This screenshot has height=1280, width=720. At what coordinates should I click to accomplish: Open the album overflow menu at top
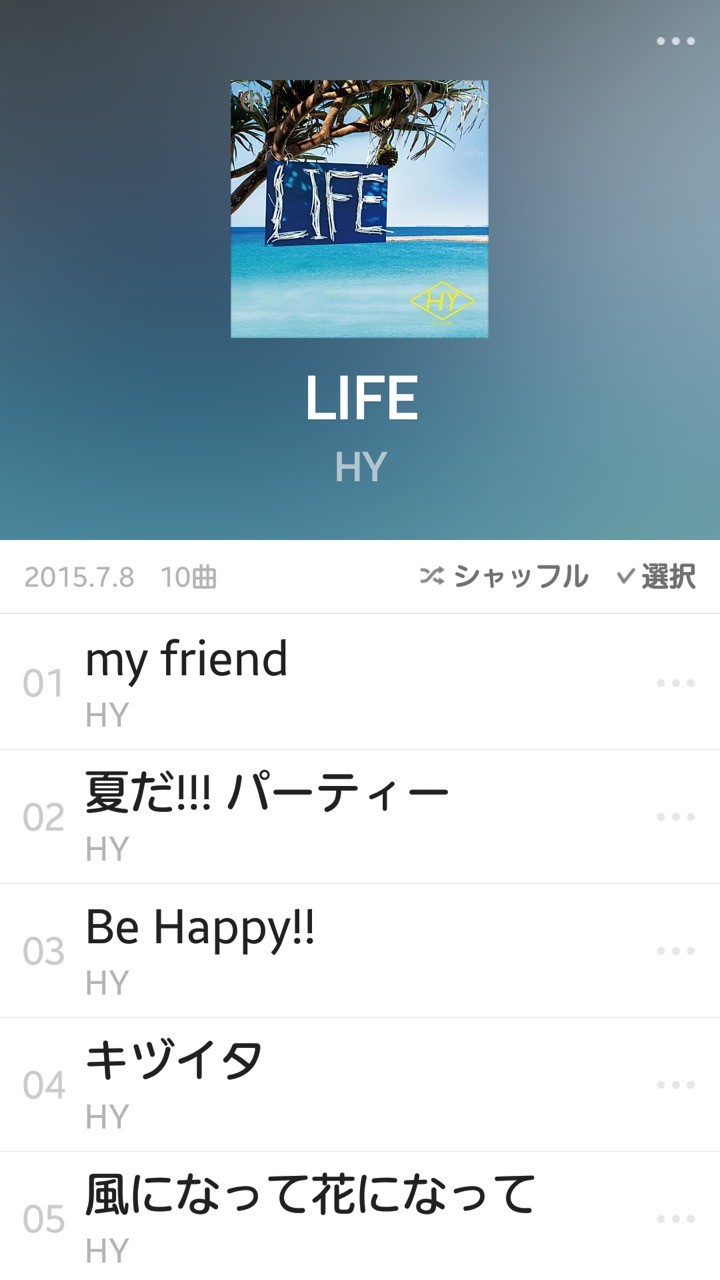coord(675,41)
